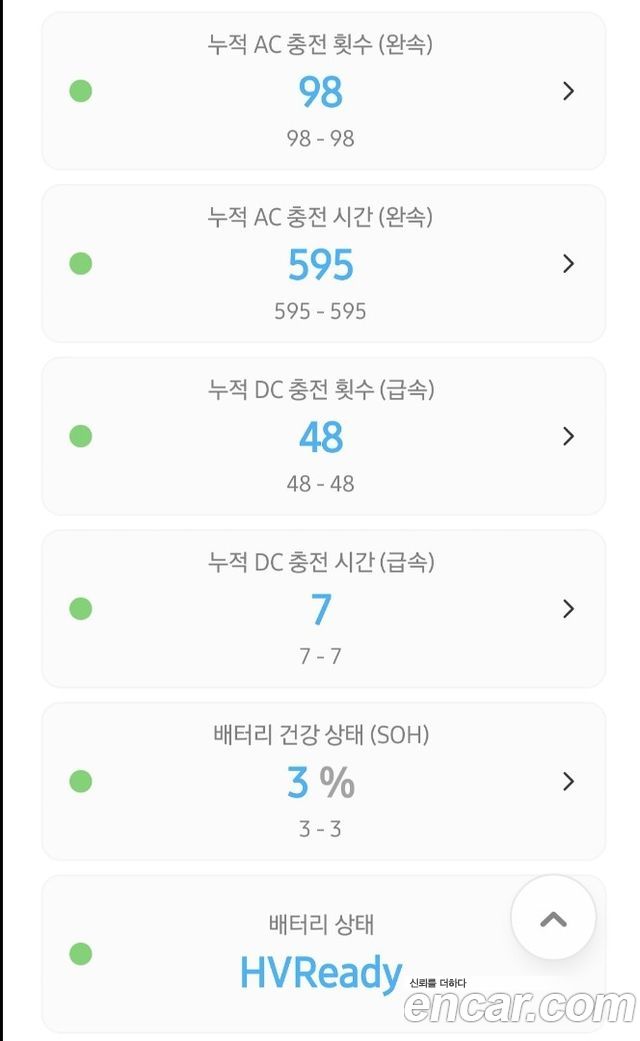
Task: View 누적 DC 충전 횟수 (급속) card
Action: [323, 436]
